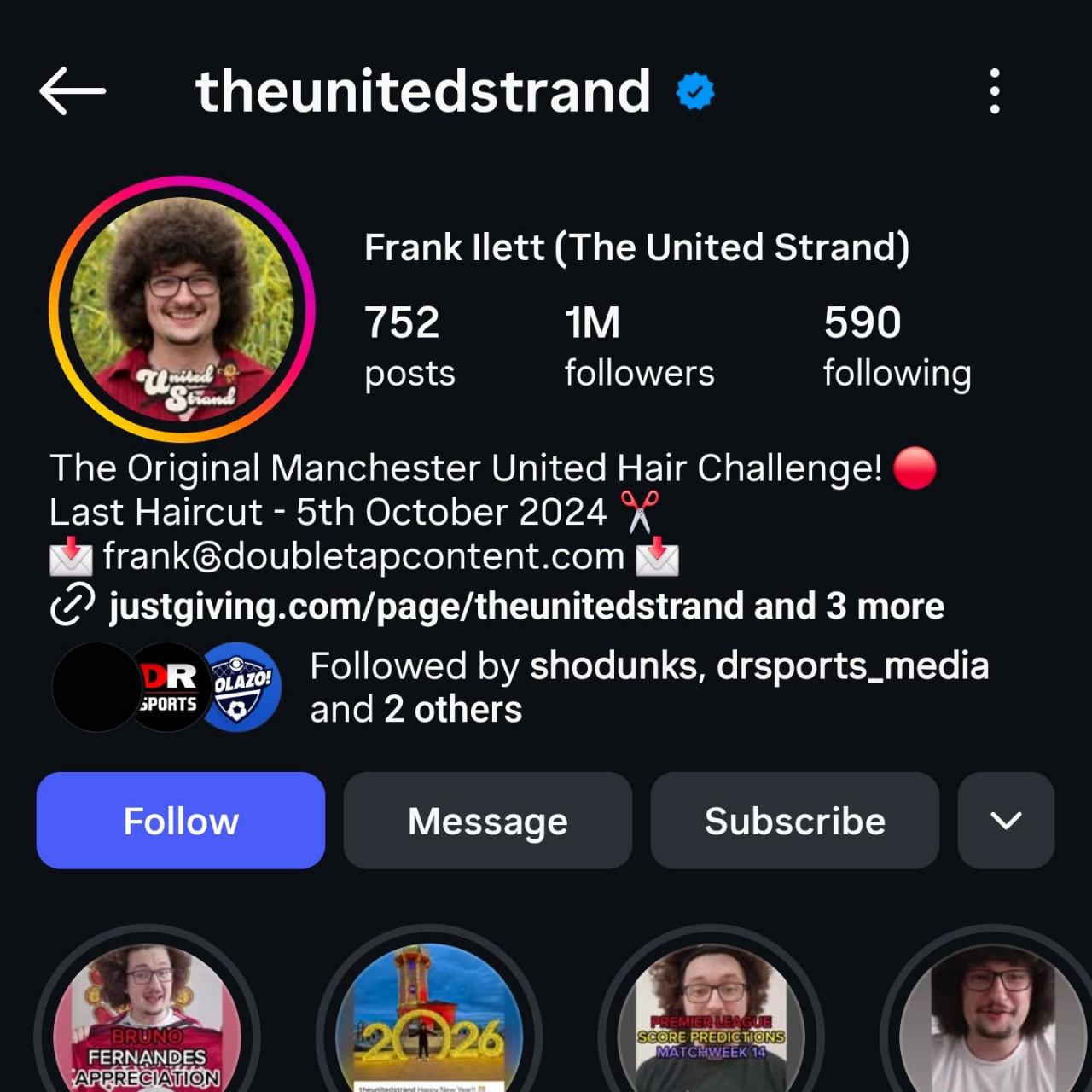
Task: Open the 2026 New Year highlight
Action: click(x=429, y=1019)
